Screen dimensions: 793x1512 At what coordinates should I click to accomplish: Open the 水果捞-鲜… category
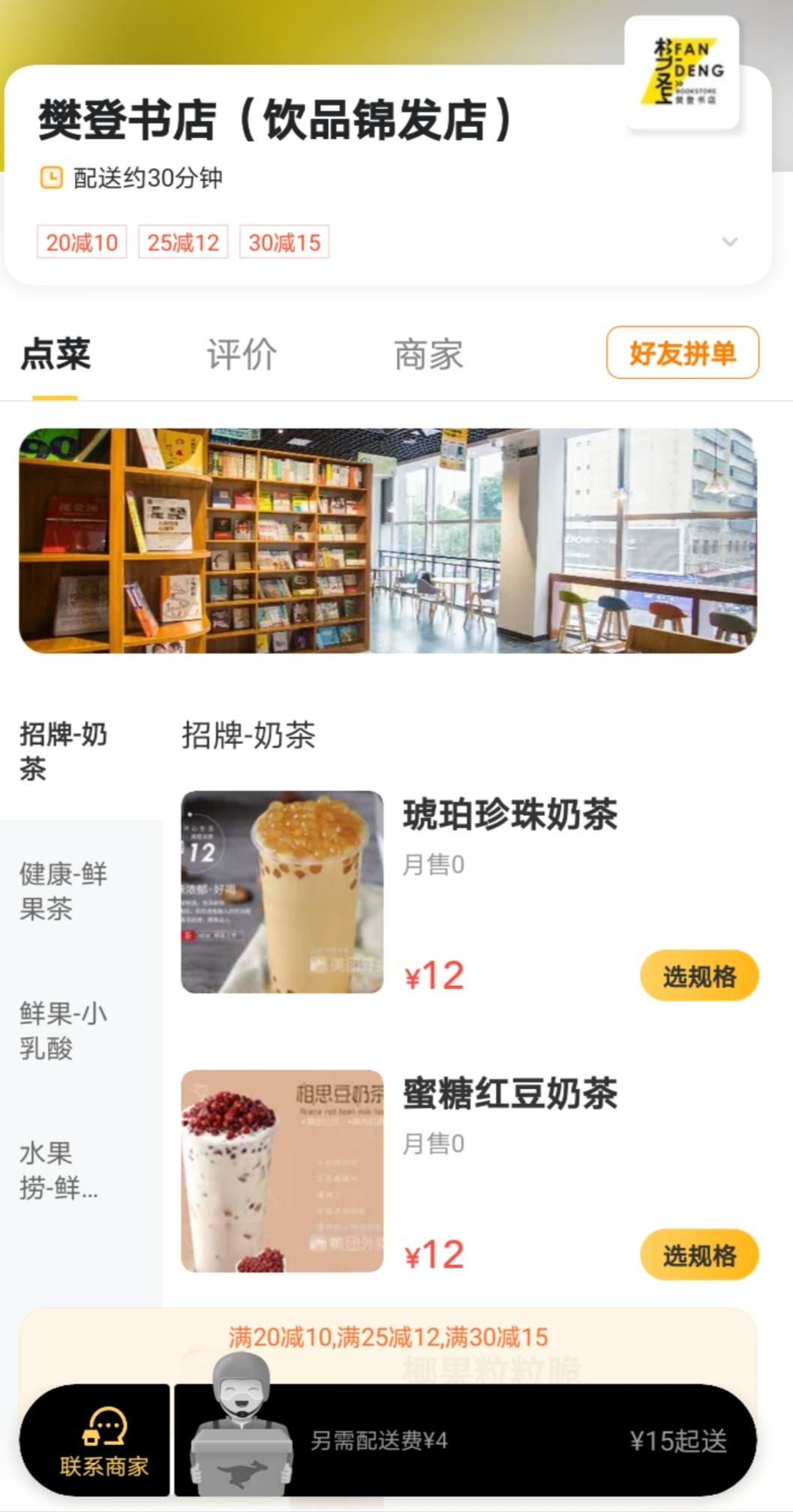coord(60,1170)
